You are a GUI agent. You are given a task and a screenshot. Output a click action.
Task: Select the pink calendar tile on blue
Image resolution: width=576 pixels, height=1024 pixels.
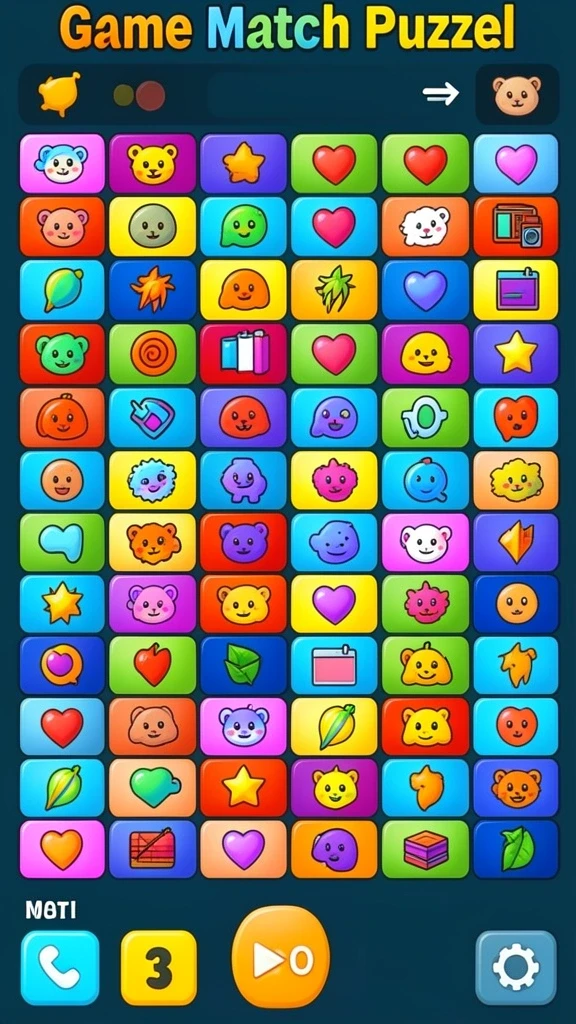334,665
